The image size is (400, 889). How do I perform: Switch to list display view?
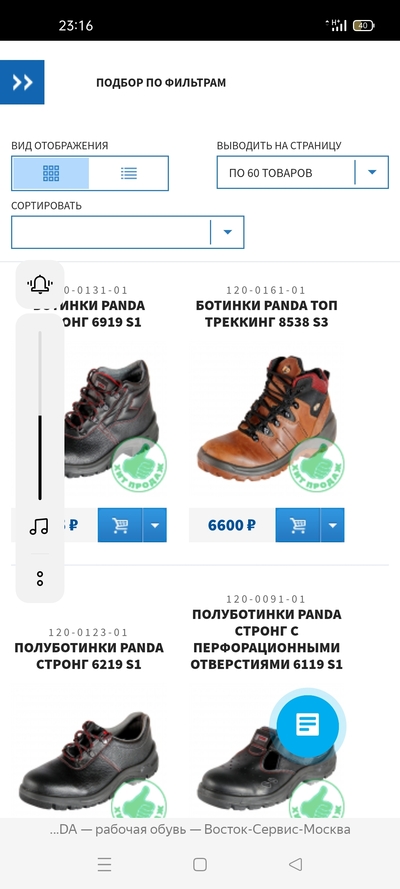point(129,173)
